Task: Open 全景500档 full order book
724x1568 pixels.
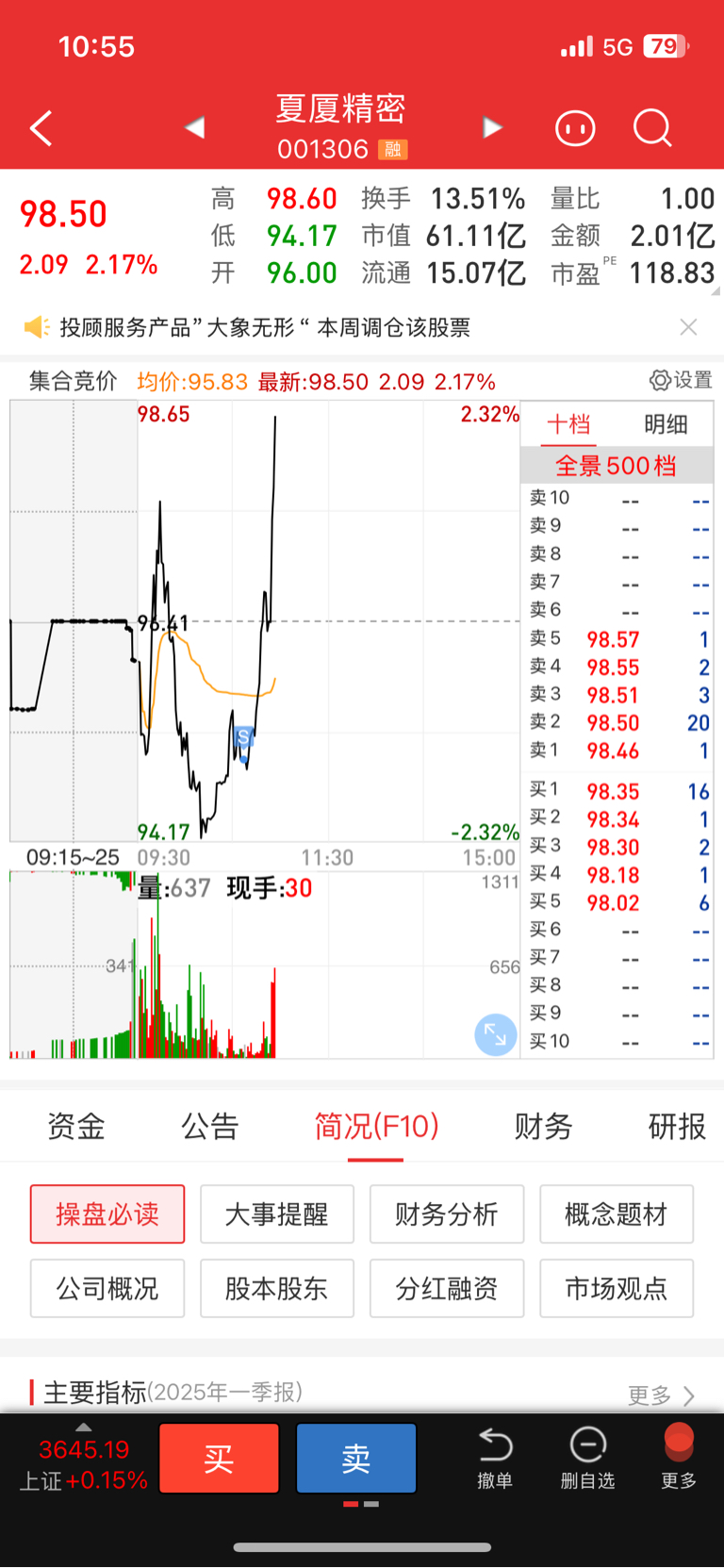Action: click(617, 466)
